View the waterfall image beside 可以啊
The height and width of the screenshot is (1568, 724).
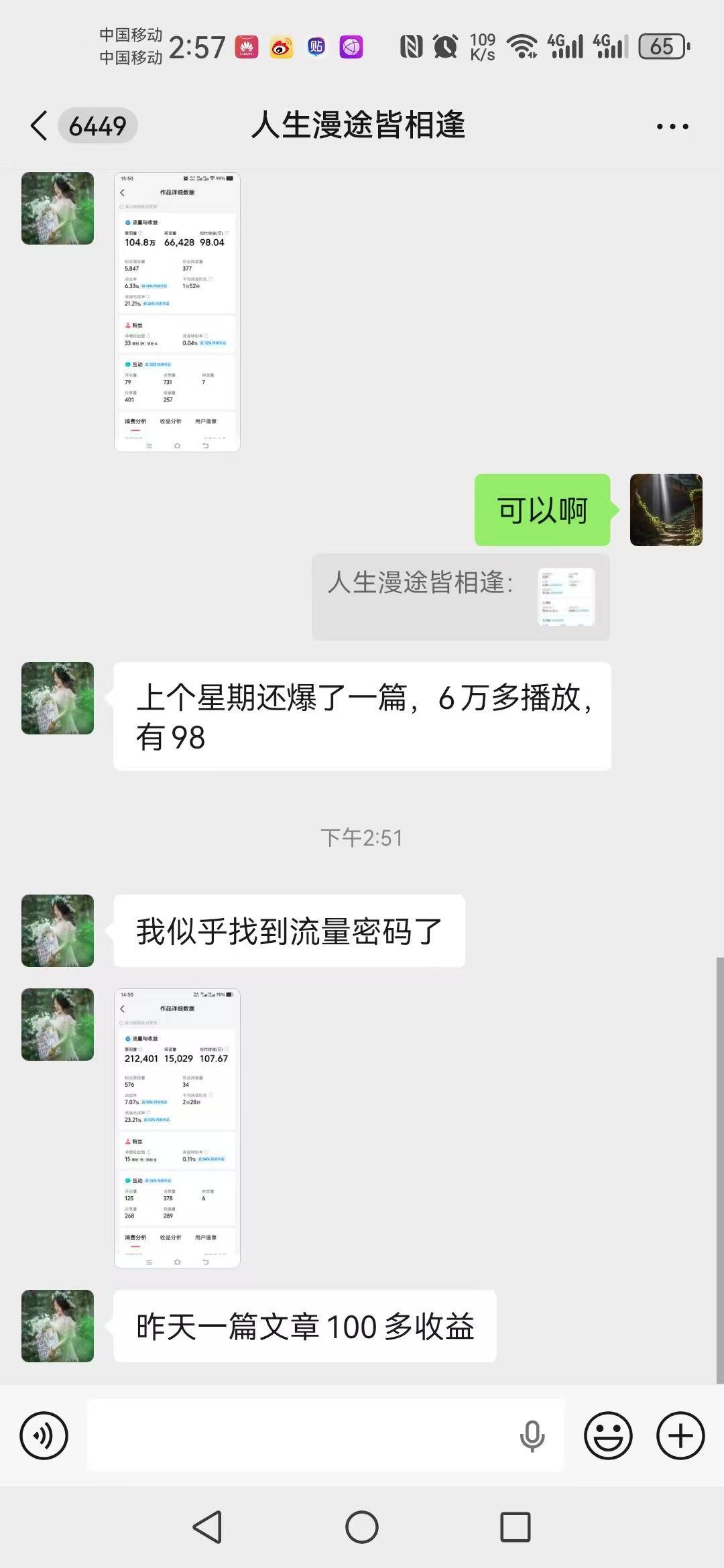tap(666, 509)
